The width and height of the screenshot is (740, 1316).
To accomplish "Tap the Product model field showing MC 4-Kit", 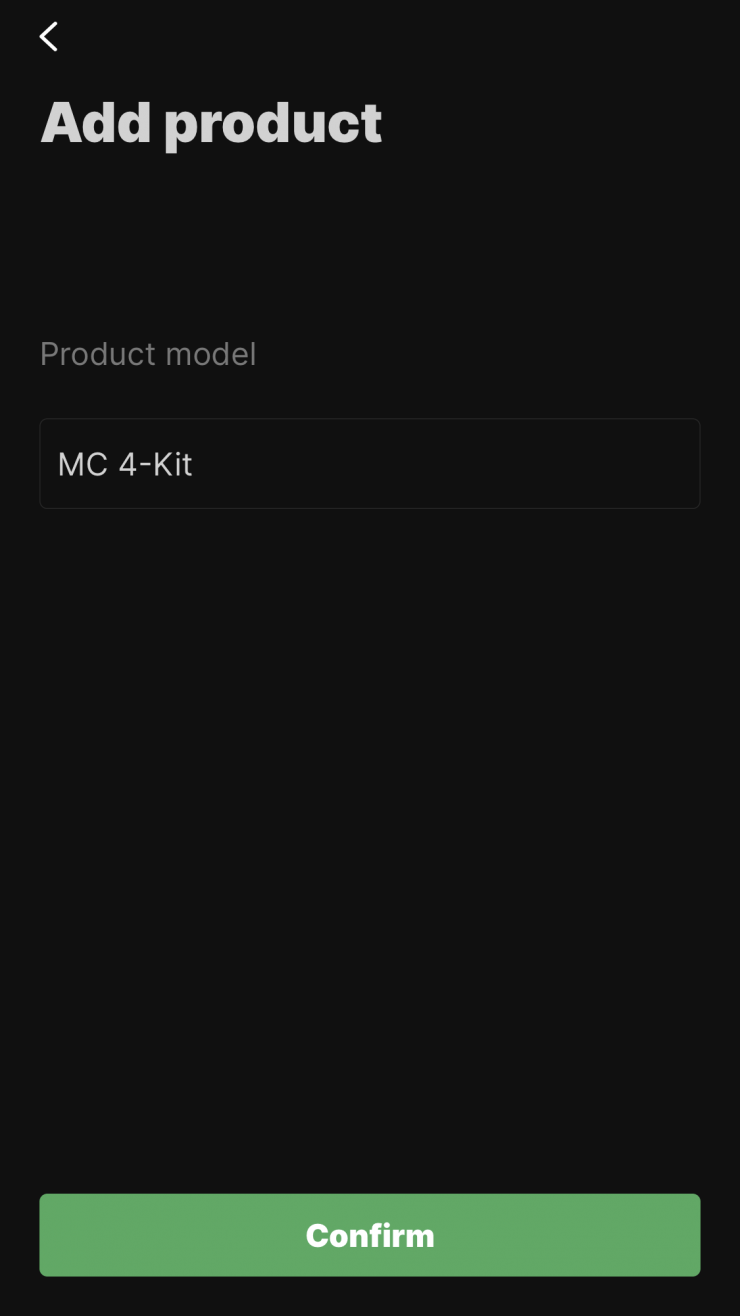I will click(369, 464).
